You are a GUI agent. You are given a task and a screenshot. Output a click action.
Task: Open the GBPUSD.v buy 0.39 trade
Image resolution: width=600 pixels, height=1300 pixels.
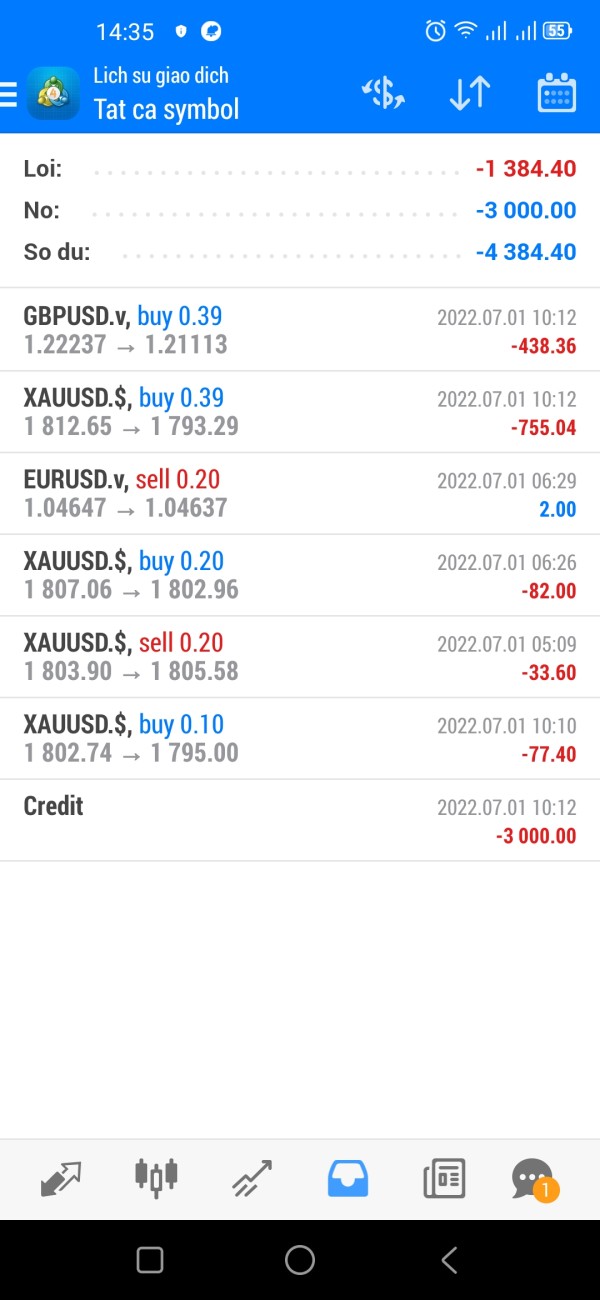[300, 330]
